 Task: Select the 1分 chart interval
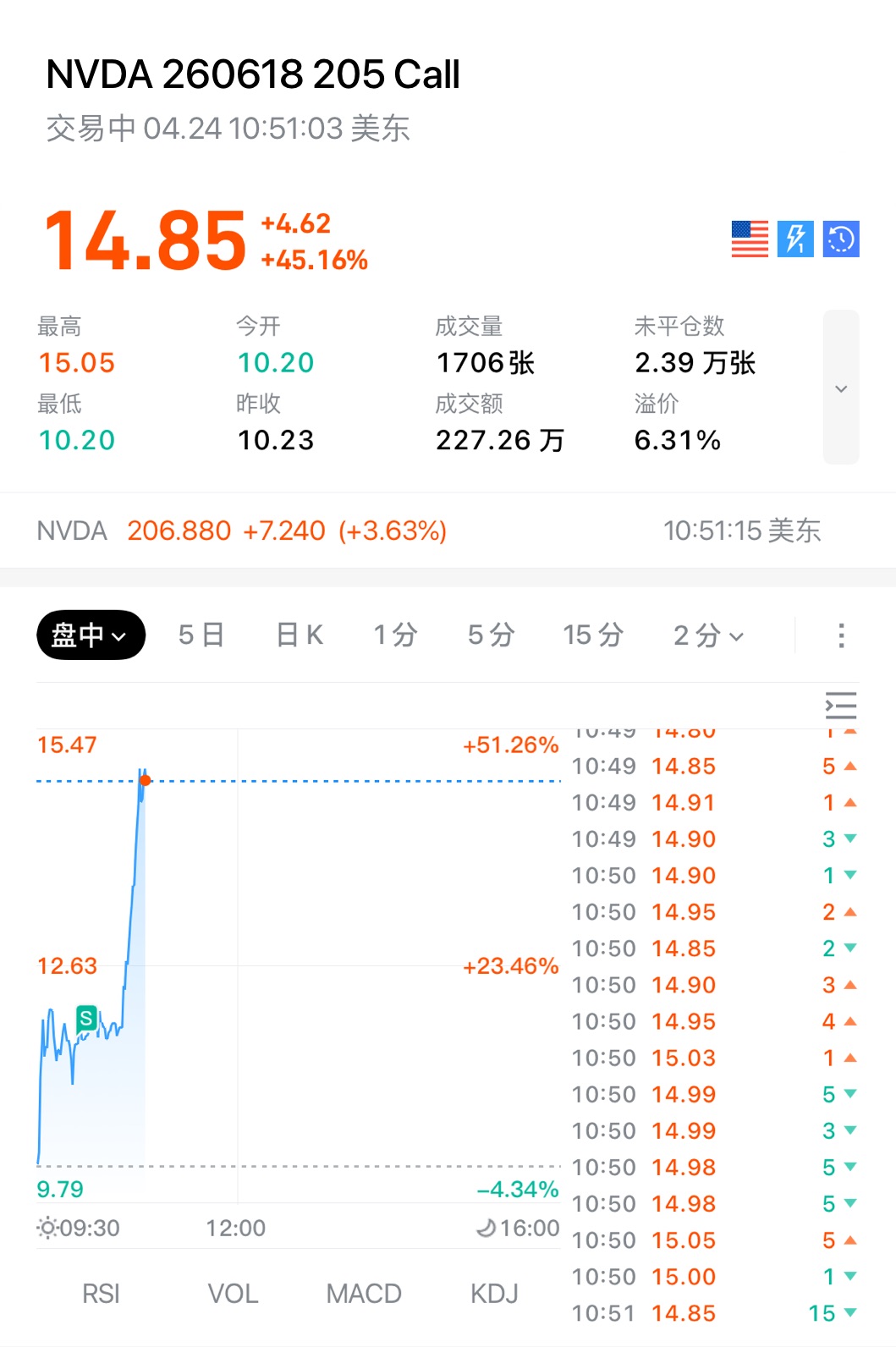tap(395, 635)
